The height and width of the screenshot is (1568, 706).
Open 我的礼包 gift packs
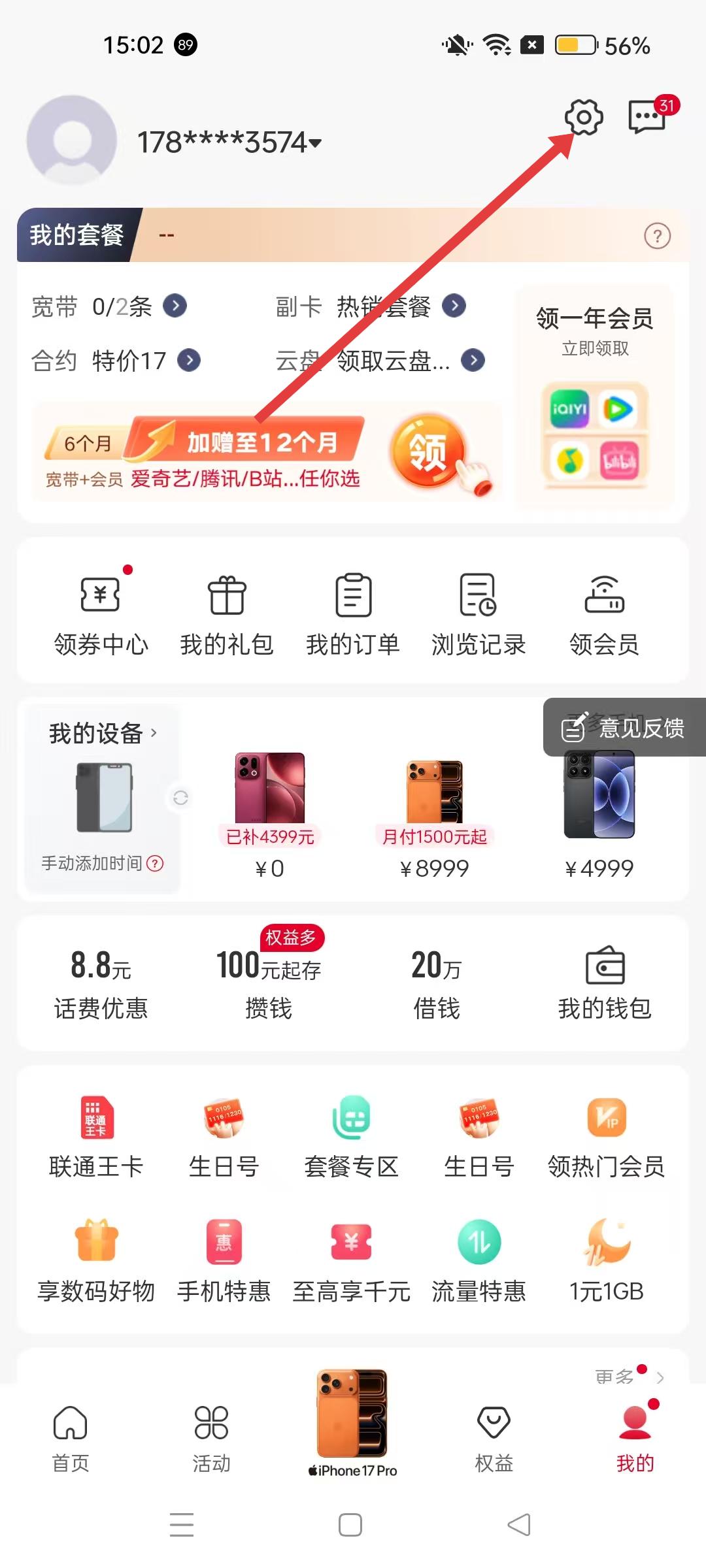click(x=227, y=614)
